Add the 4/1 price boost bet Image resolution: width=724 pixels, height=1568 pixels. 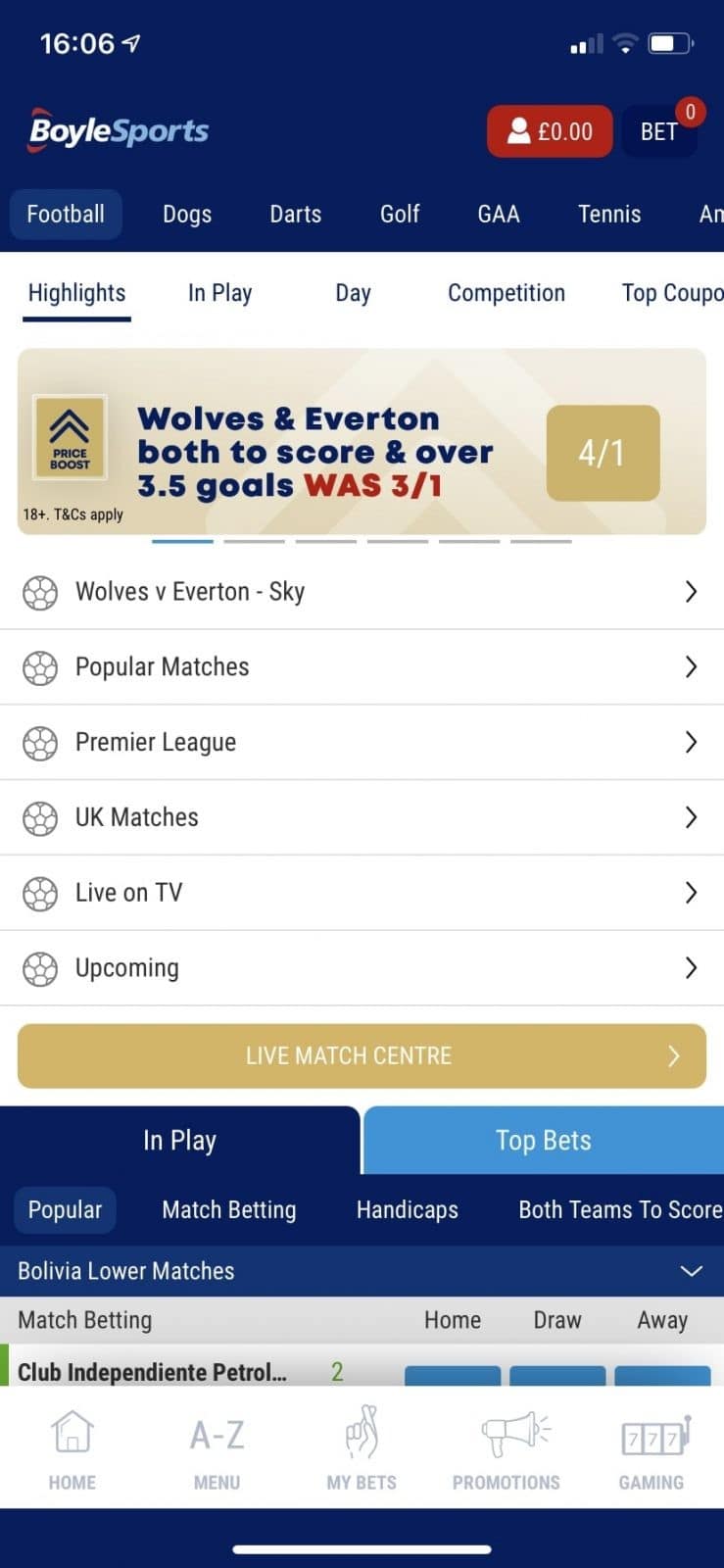coord(603,453)
